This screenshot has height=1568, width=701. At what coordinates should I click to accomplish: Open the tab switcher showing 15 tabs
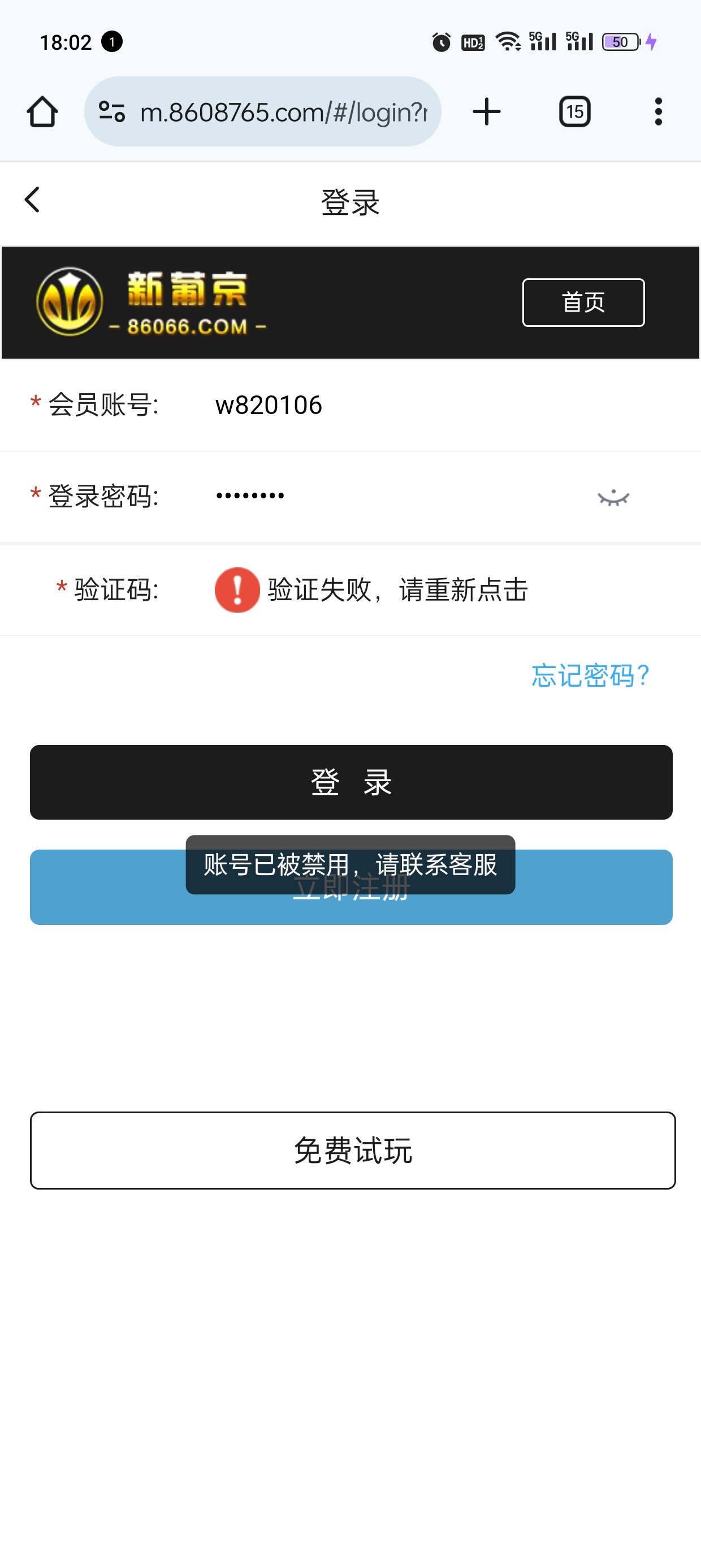click(574, 112)
